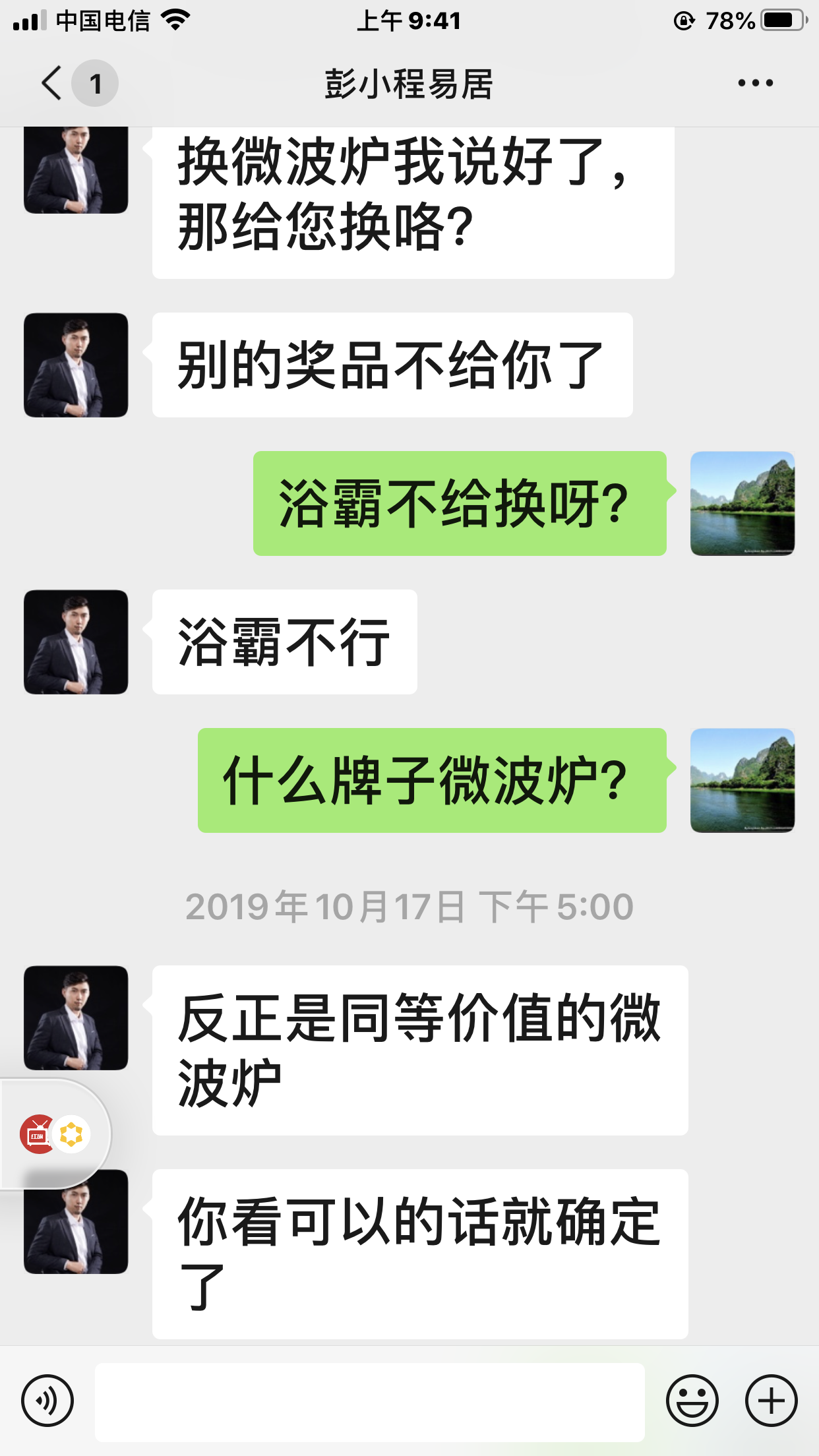Open contact avatar beside 别的奖品不给你了
Image resolution: width=819 pixels, height=1456 pixels.
tap(76, 365)
